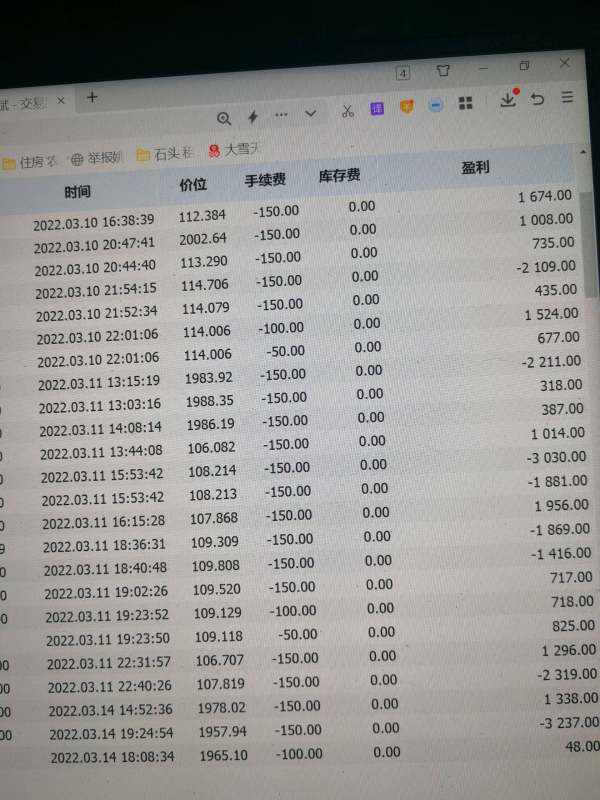Tap the scrollbar up arrow beside 盈利 column

[x=583, y=152]
